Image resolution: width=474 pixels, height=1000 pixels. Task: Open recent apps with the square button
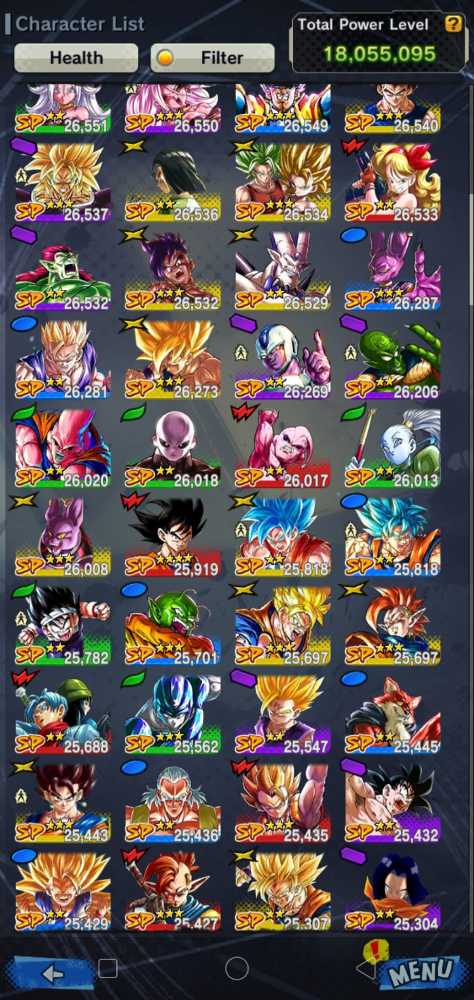pyautogui.click(x=108, y=968)
